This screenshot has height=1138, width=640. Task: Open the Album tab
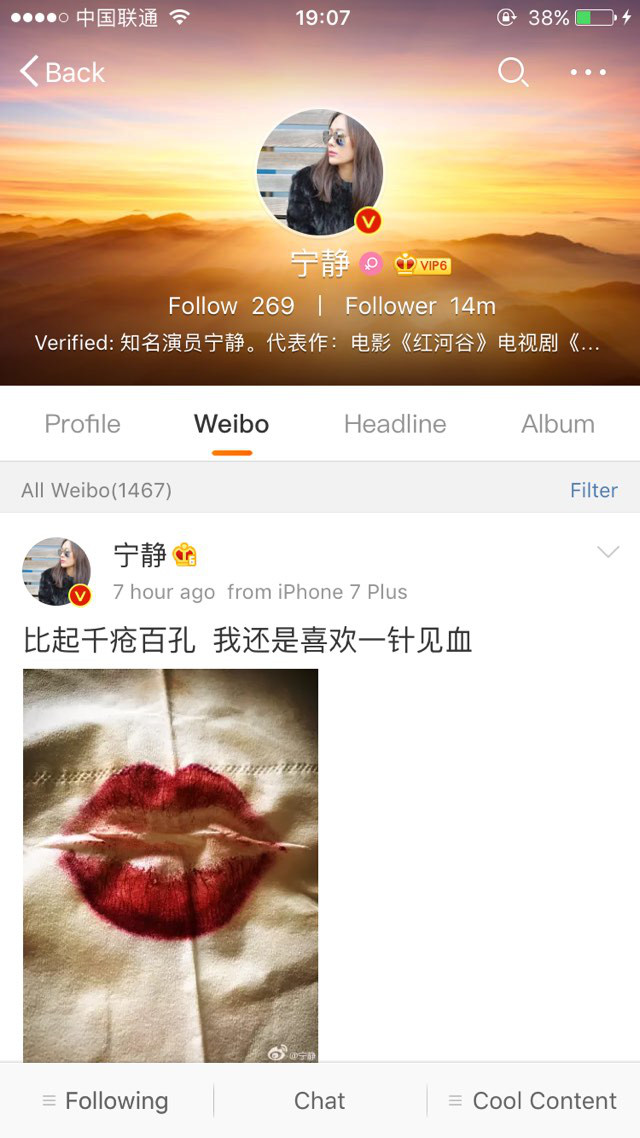coord(557,424)
